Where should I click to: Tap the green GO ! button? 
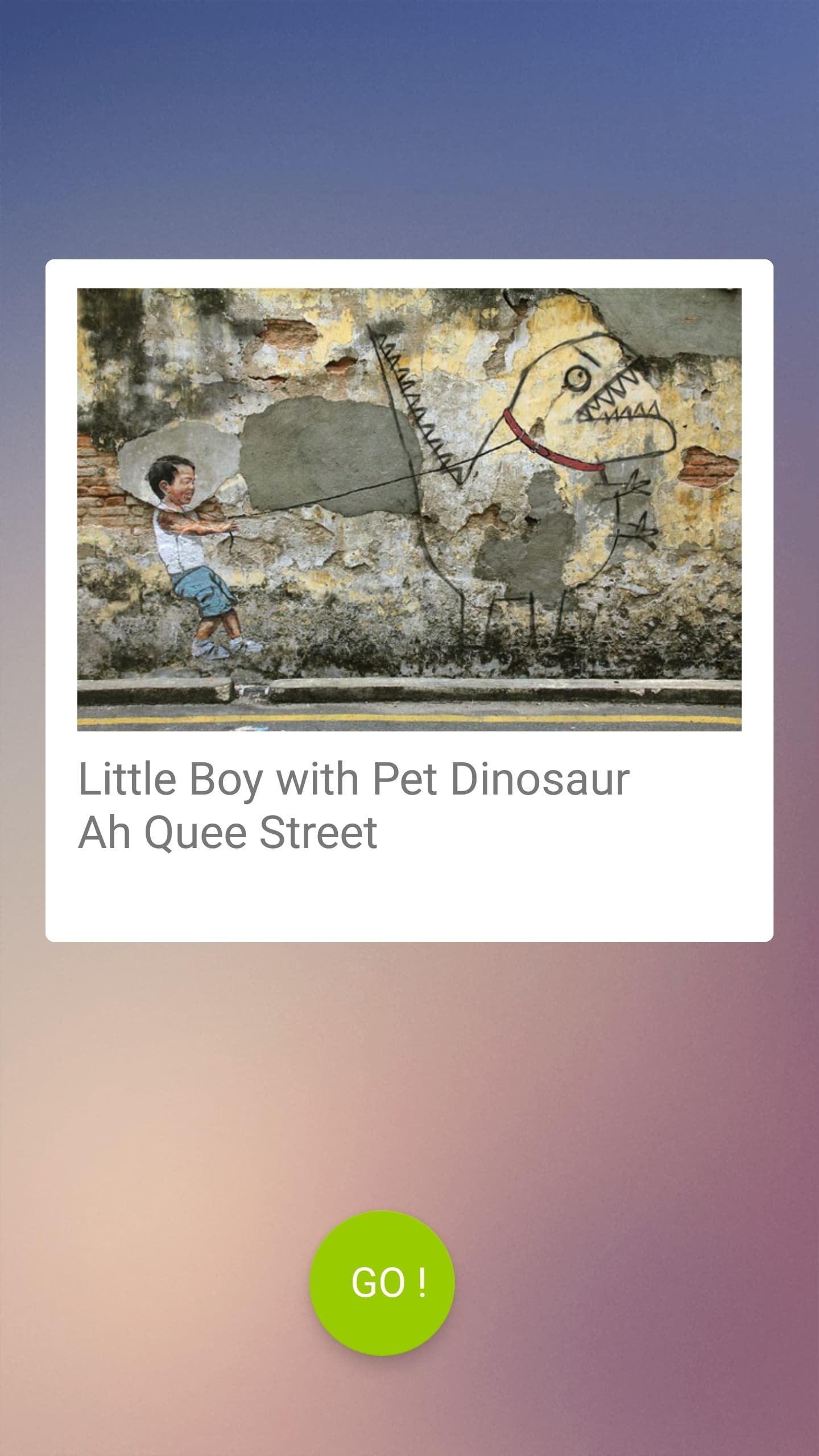[x=382, y=1283]
